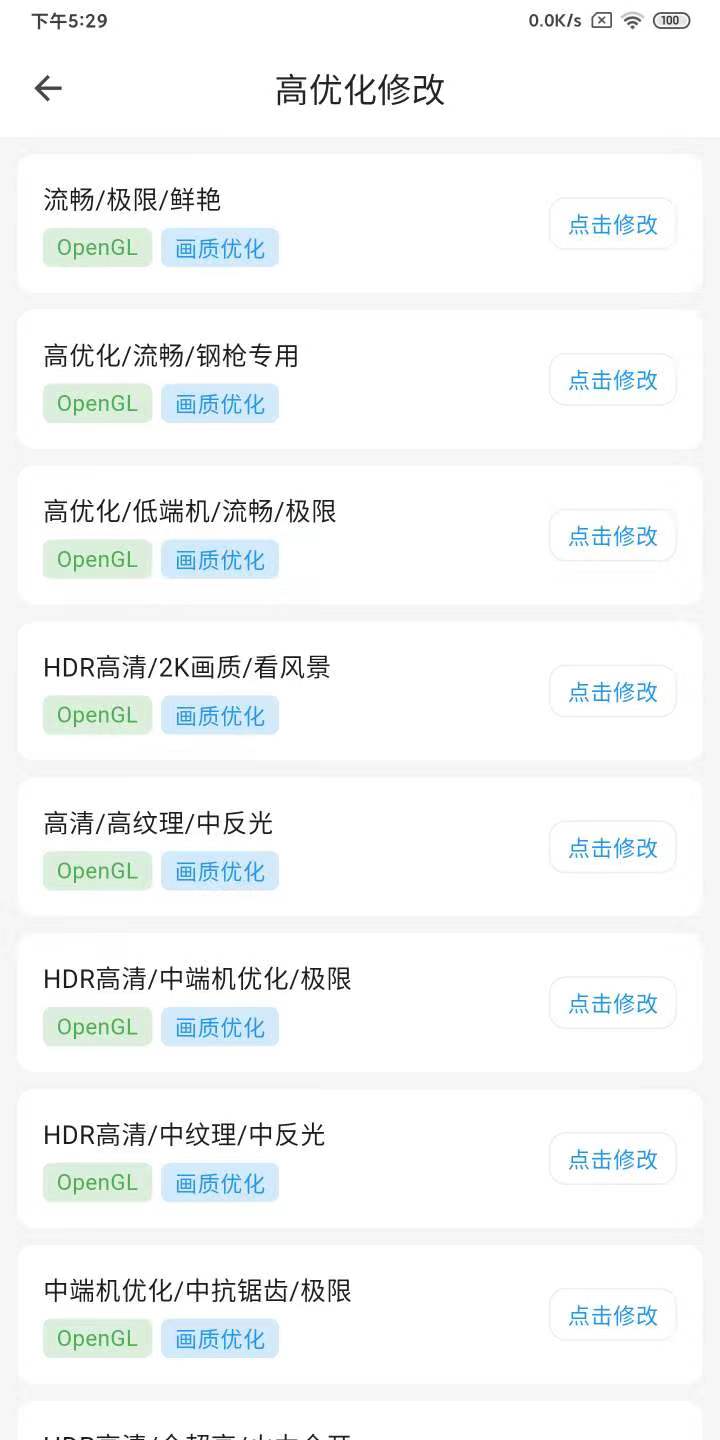Click 点击修改 for HDR高清/中端机优化/极限
720x1440 pixels.
click(x=612, y=1003)
